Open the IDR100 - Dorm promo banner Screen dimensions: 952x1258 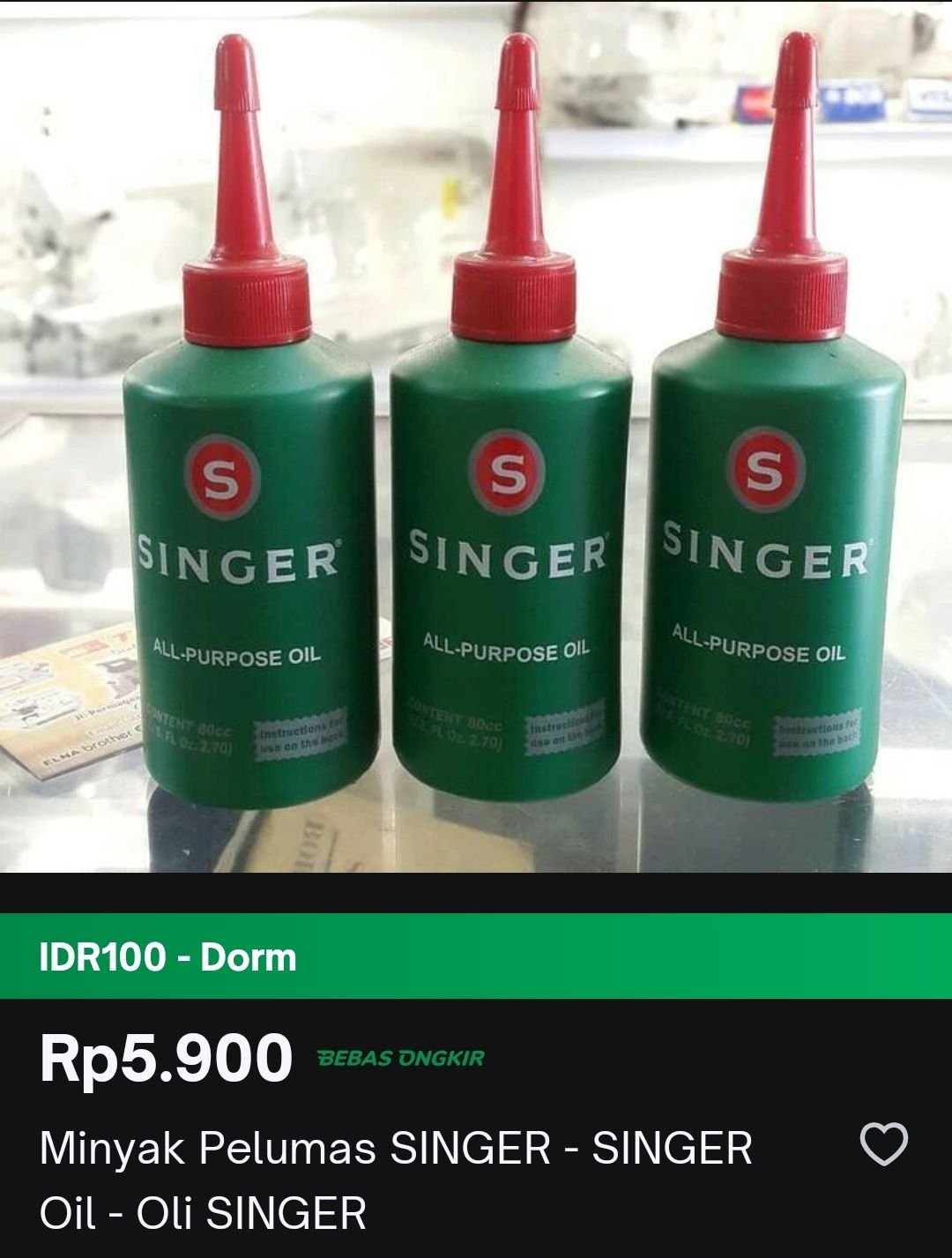pyautogui.click(x=476, y=957)
